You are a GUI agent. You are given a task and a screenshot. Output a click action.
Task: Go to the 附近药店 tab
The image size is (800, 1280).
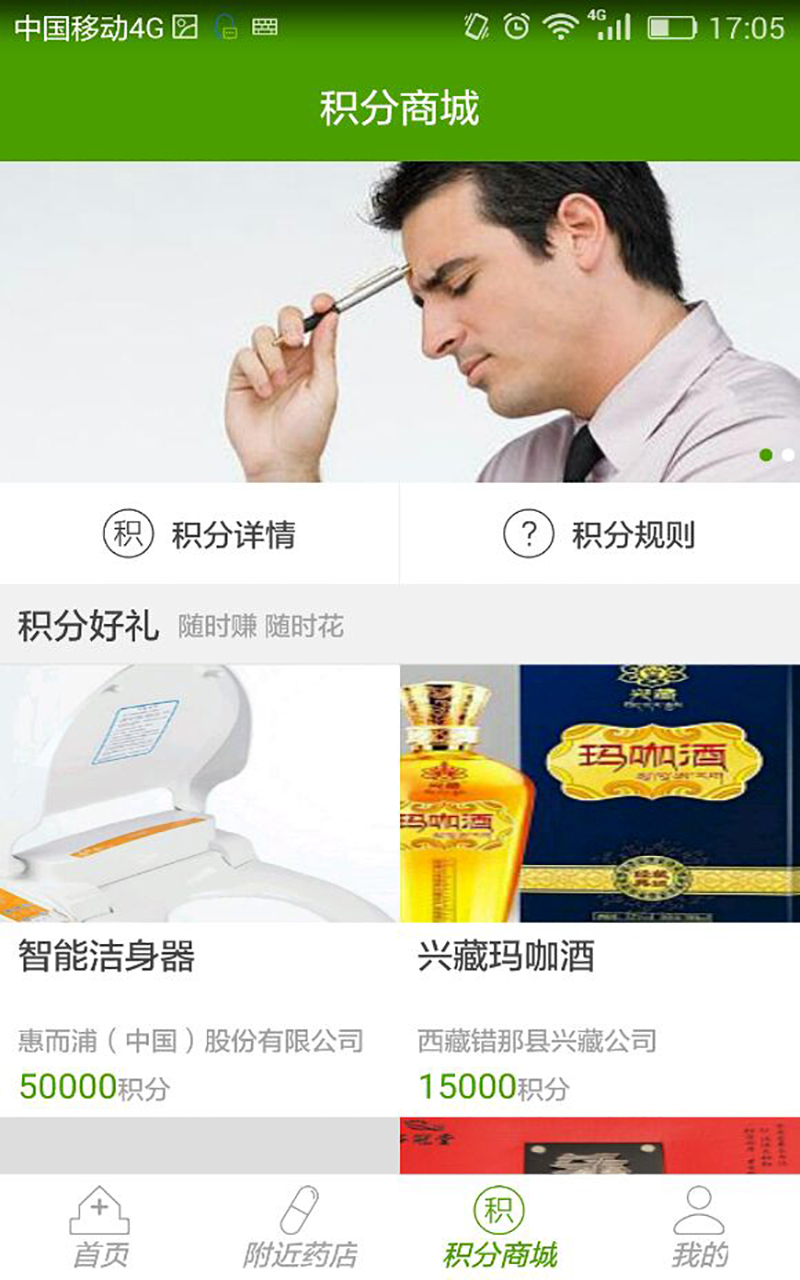[300, 1228]
